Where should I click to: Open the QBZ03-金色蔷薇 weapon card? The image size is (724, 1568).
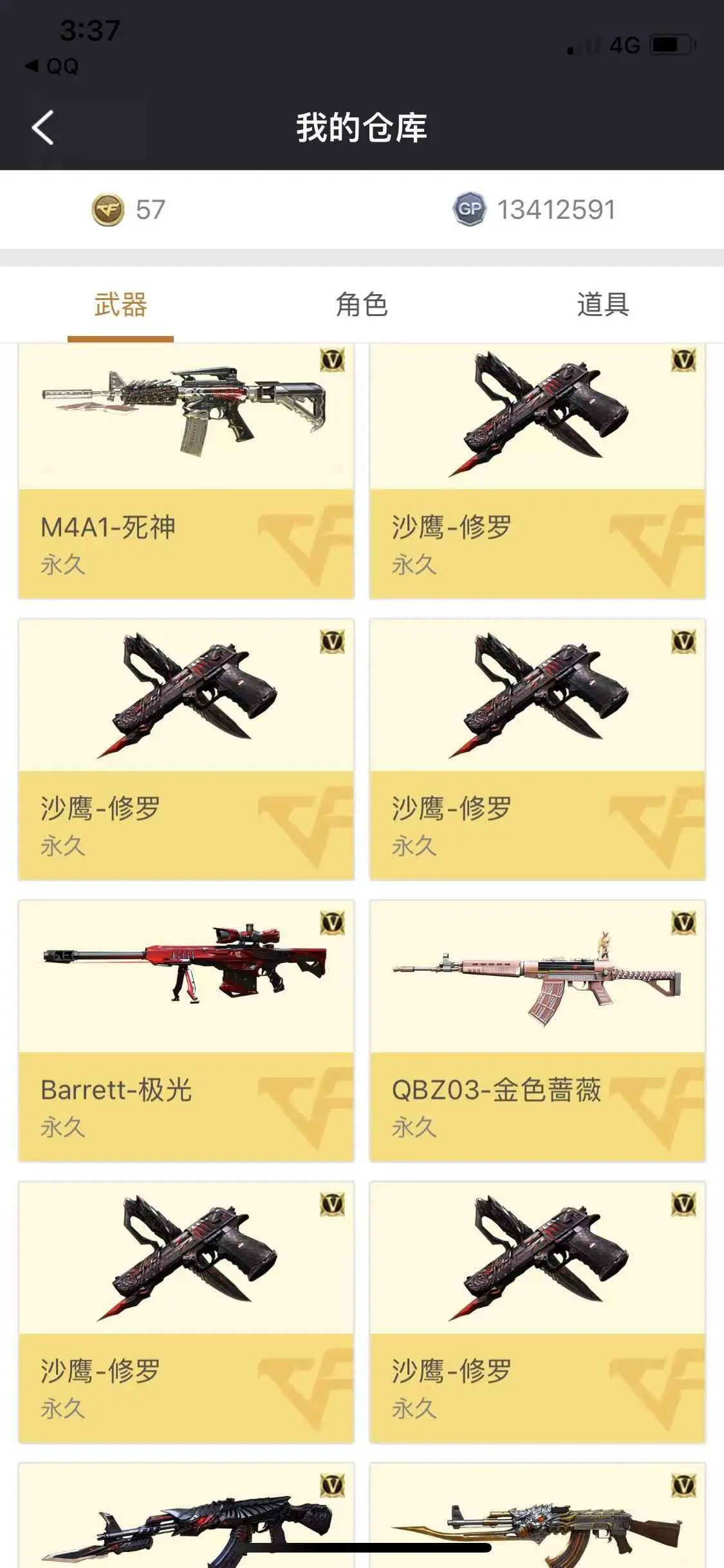537,1030
